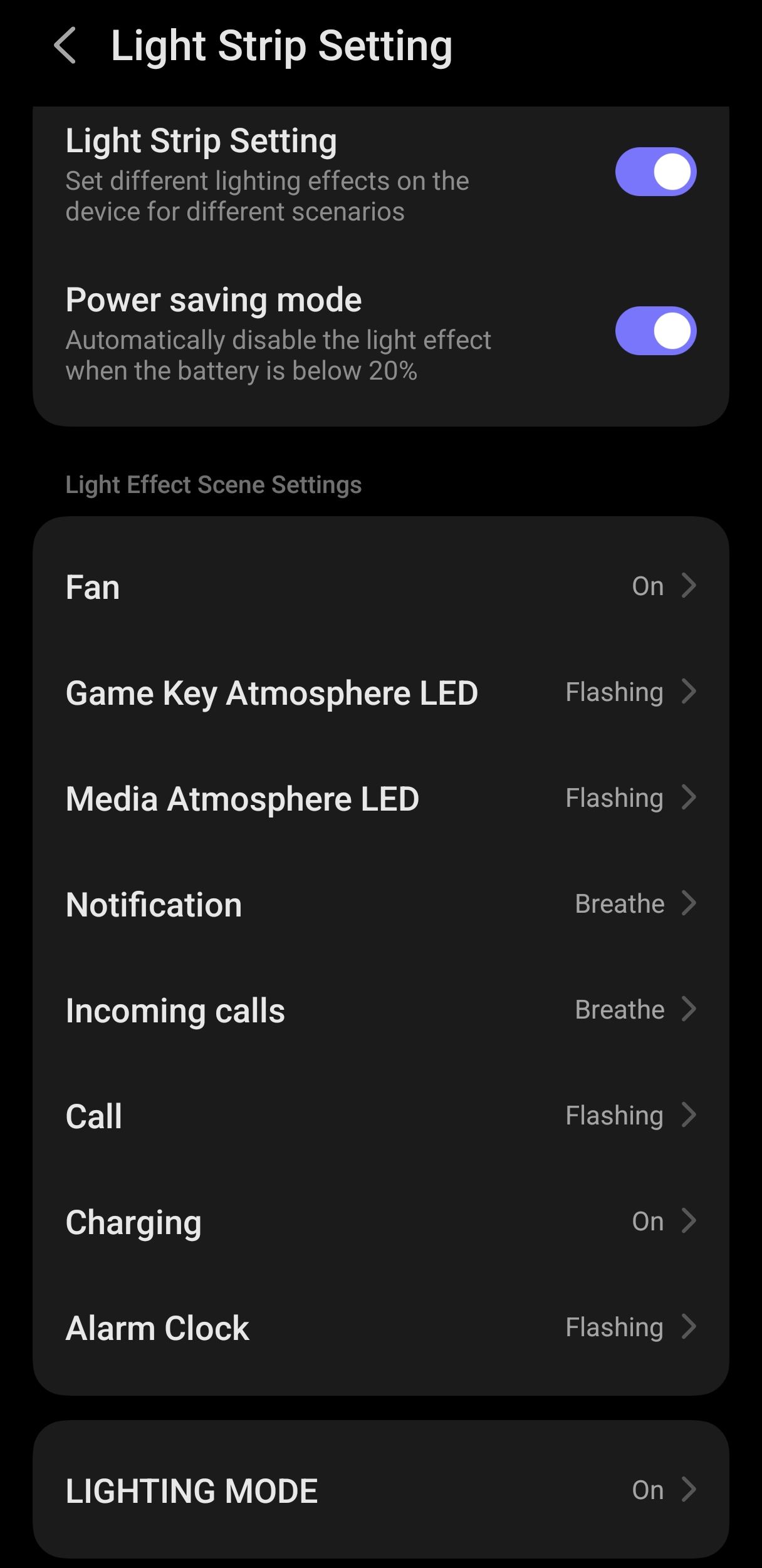Open the Call light effect row
The height and width of the screenshot is (1568, 762).
point(381,1116)
